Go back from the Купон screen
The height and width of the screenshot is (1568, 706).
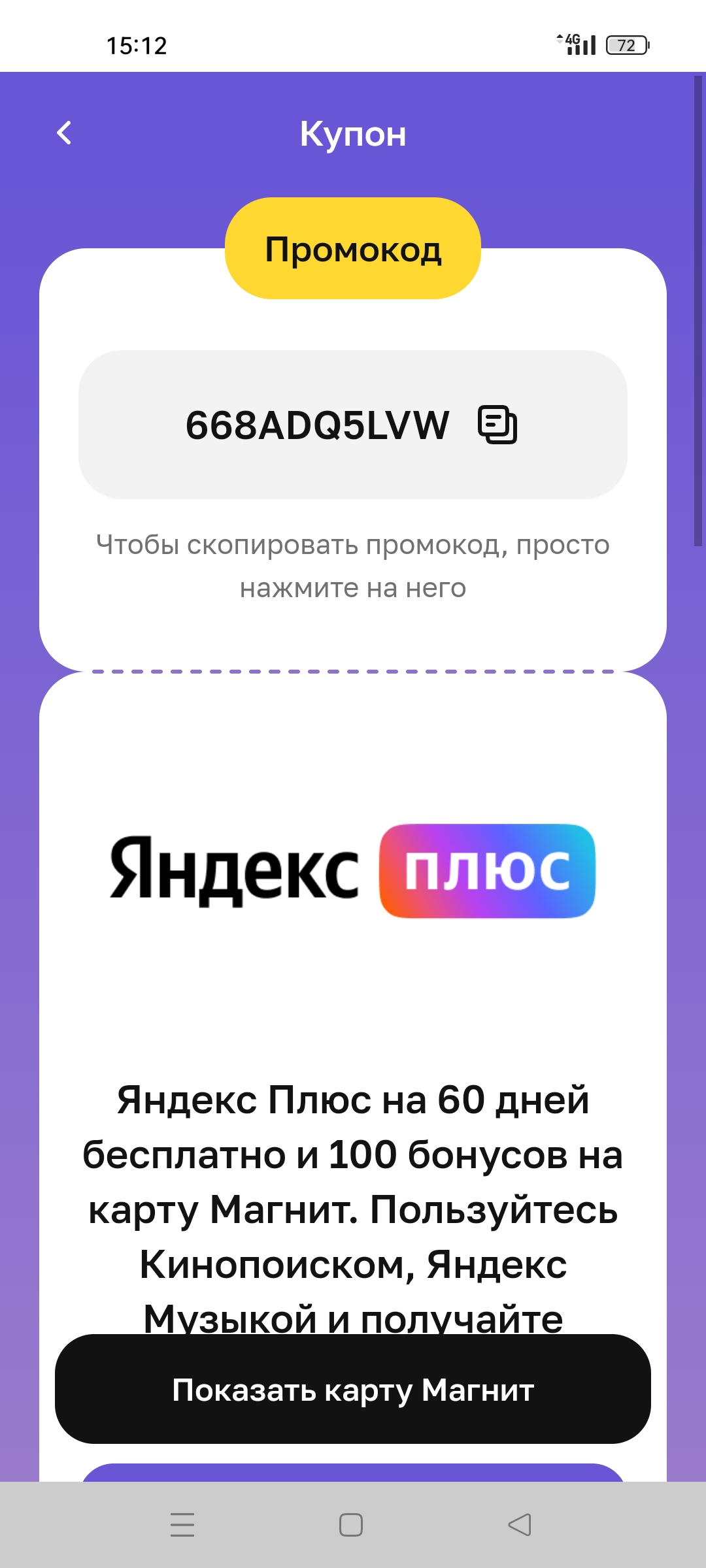click(x=64, y=133)
